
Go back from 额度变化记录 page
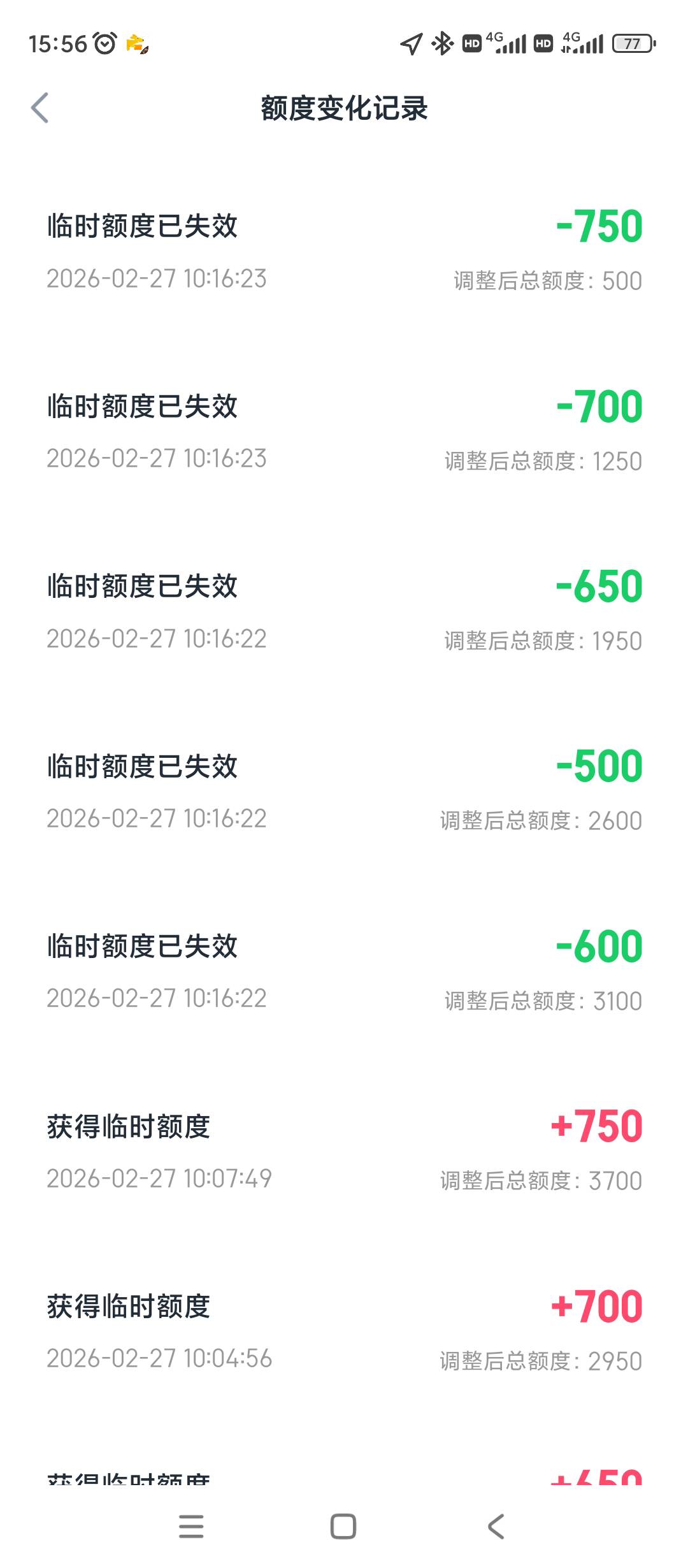tap(40, 108)
